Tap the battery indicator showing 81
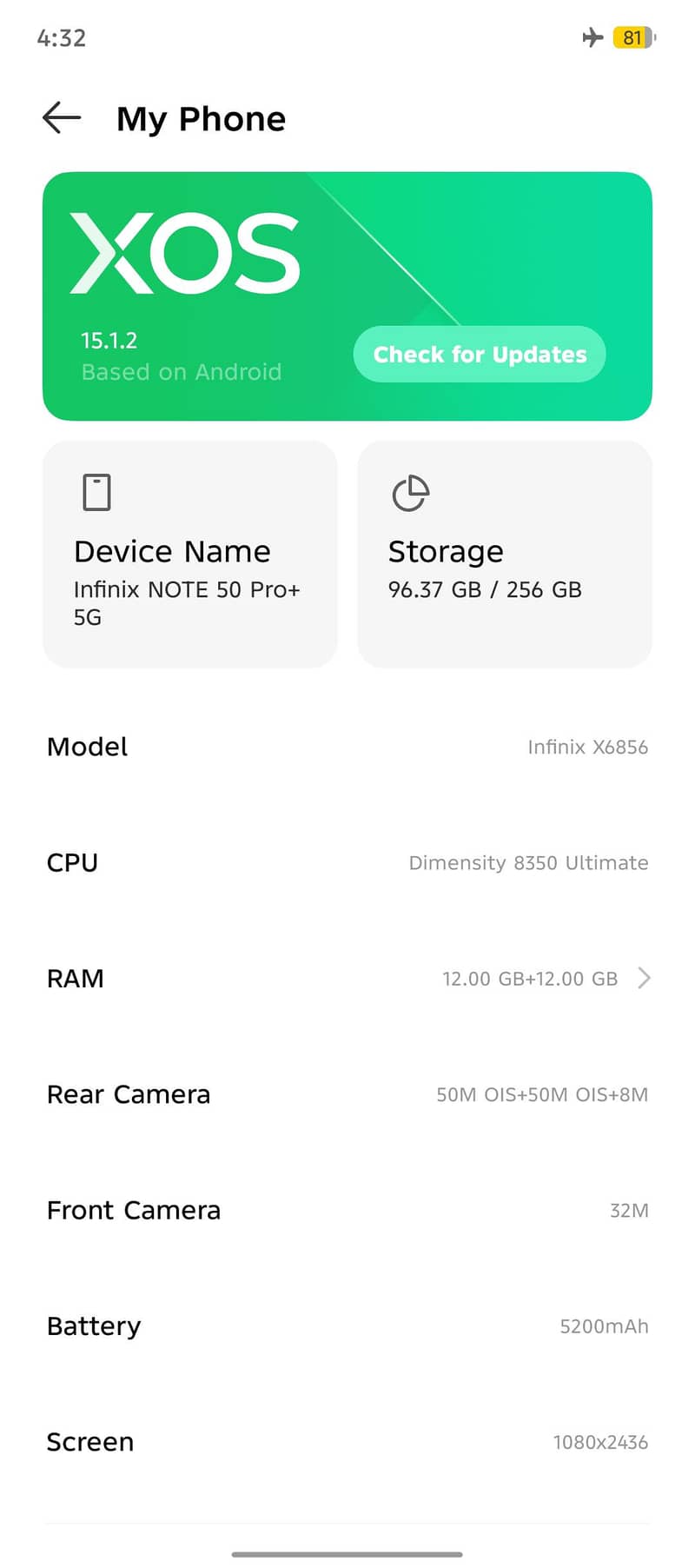 (x=633, y=38)
